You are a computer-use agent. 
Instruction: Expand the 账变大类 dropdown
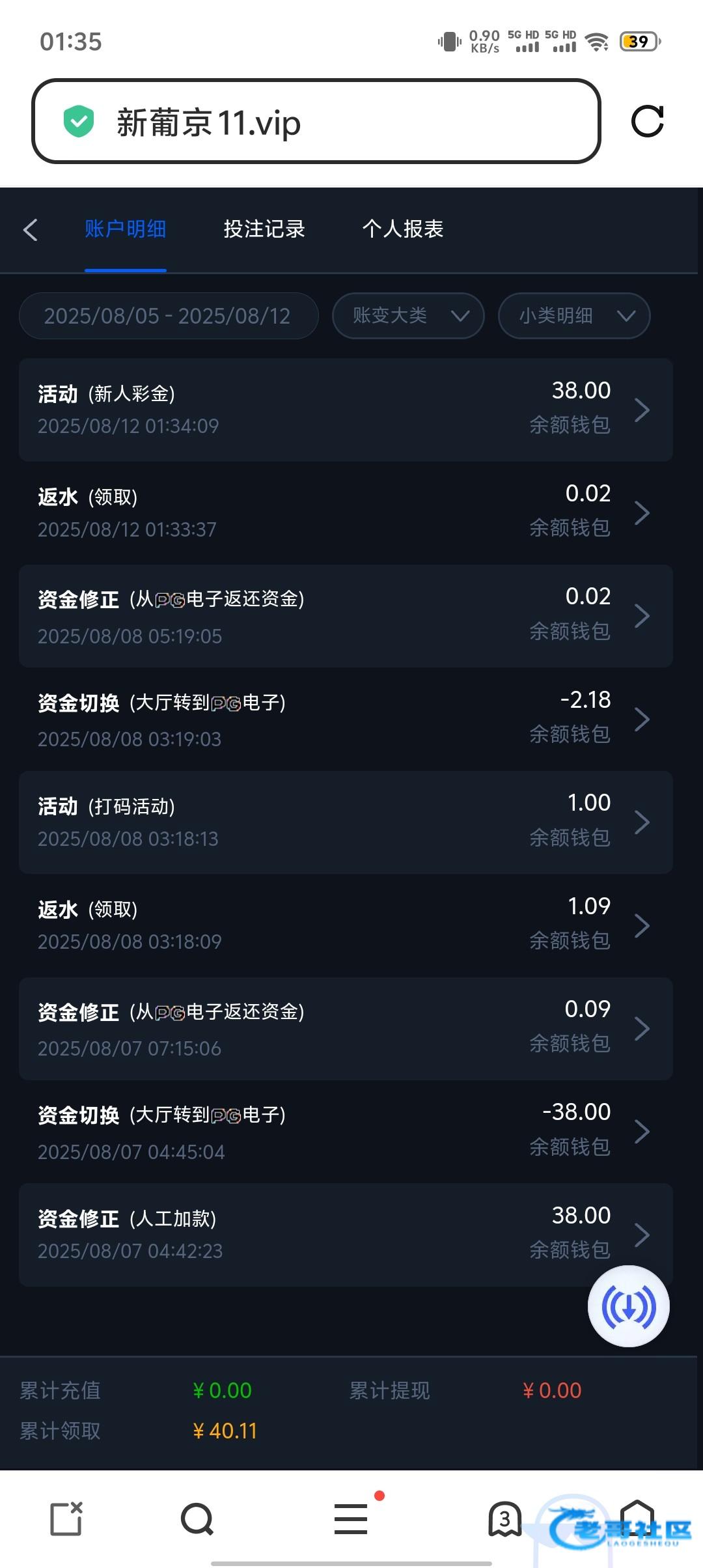(x=408, y=316)
